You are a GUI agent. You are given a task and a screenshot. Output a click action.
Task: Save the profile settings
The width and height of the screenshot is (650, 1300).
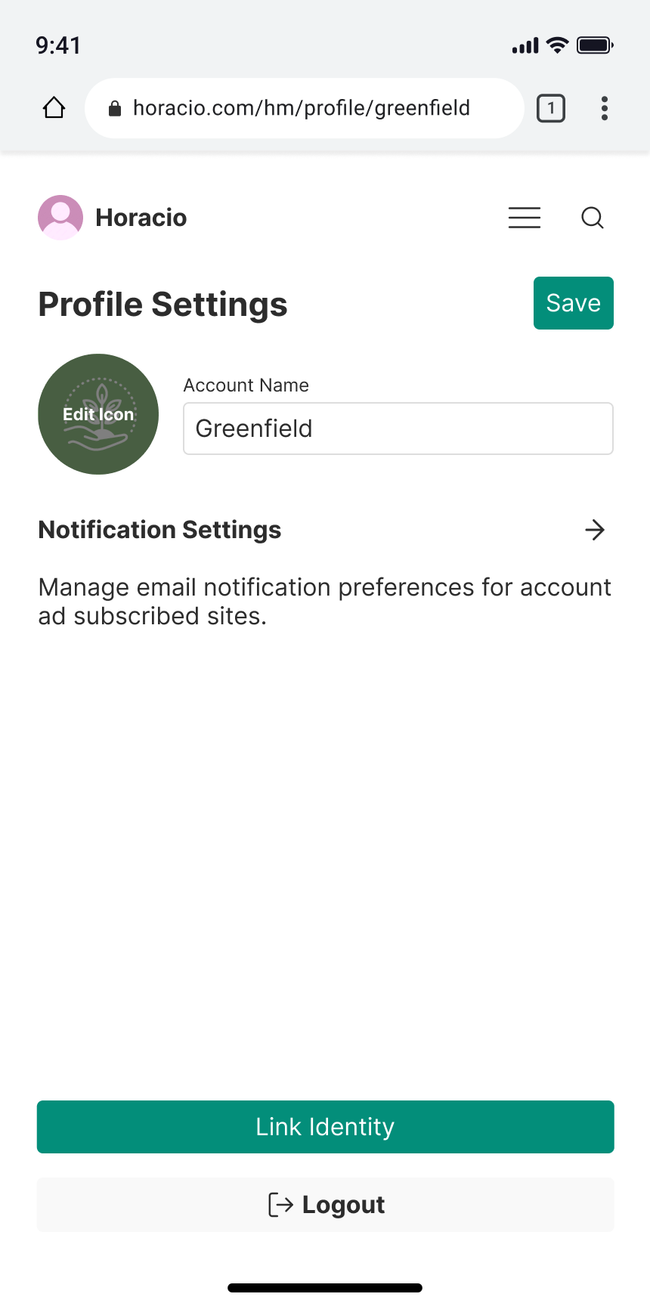coord(573,303)
